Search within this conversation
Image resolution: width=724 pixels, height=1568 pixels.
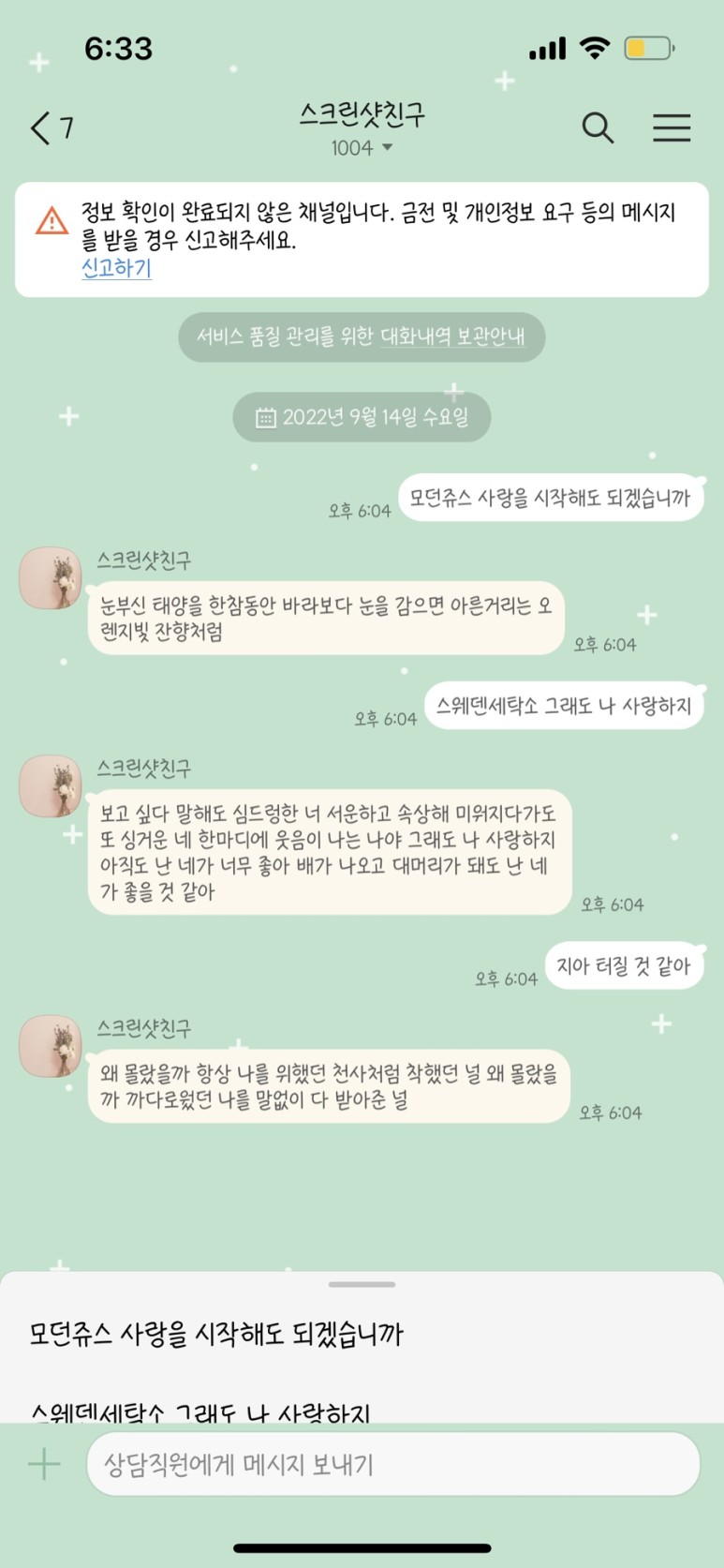[x=598, y=128]
